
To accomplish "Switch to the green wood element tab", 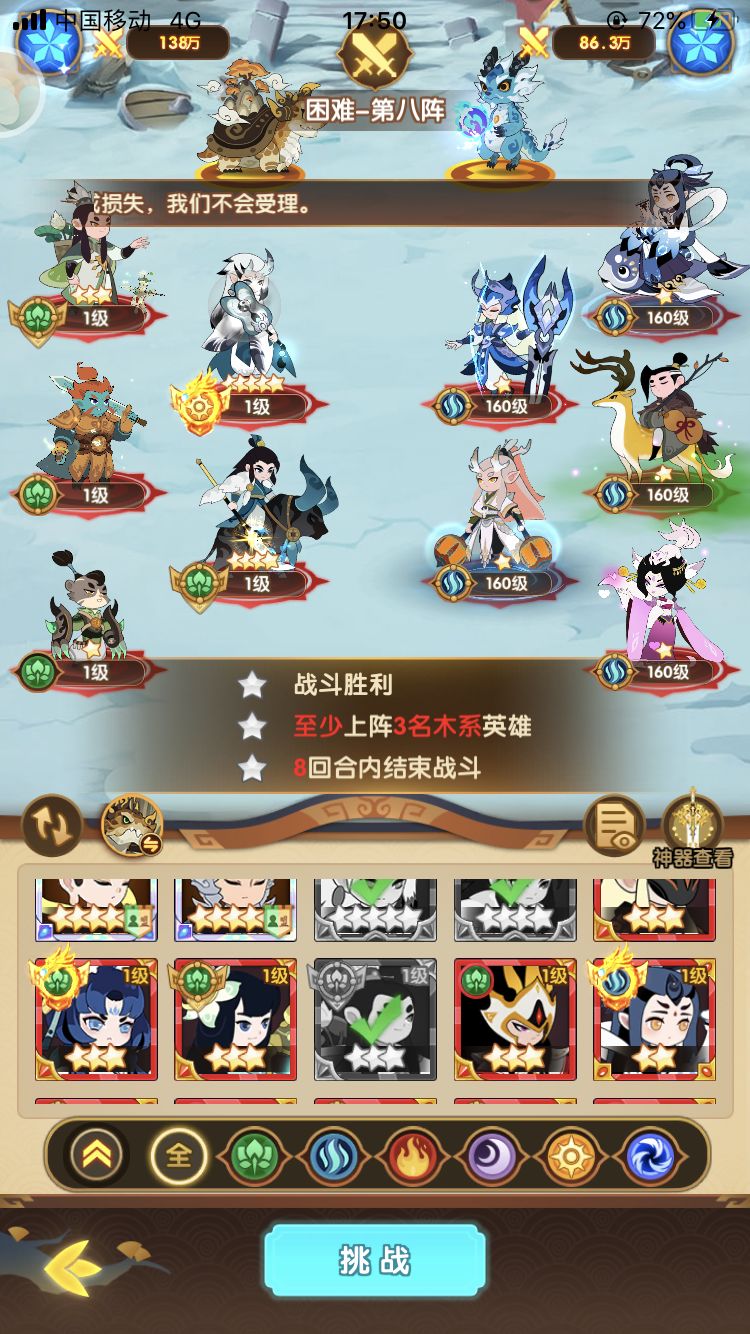I will (257, 1155).
